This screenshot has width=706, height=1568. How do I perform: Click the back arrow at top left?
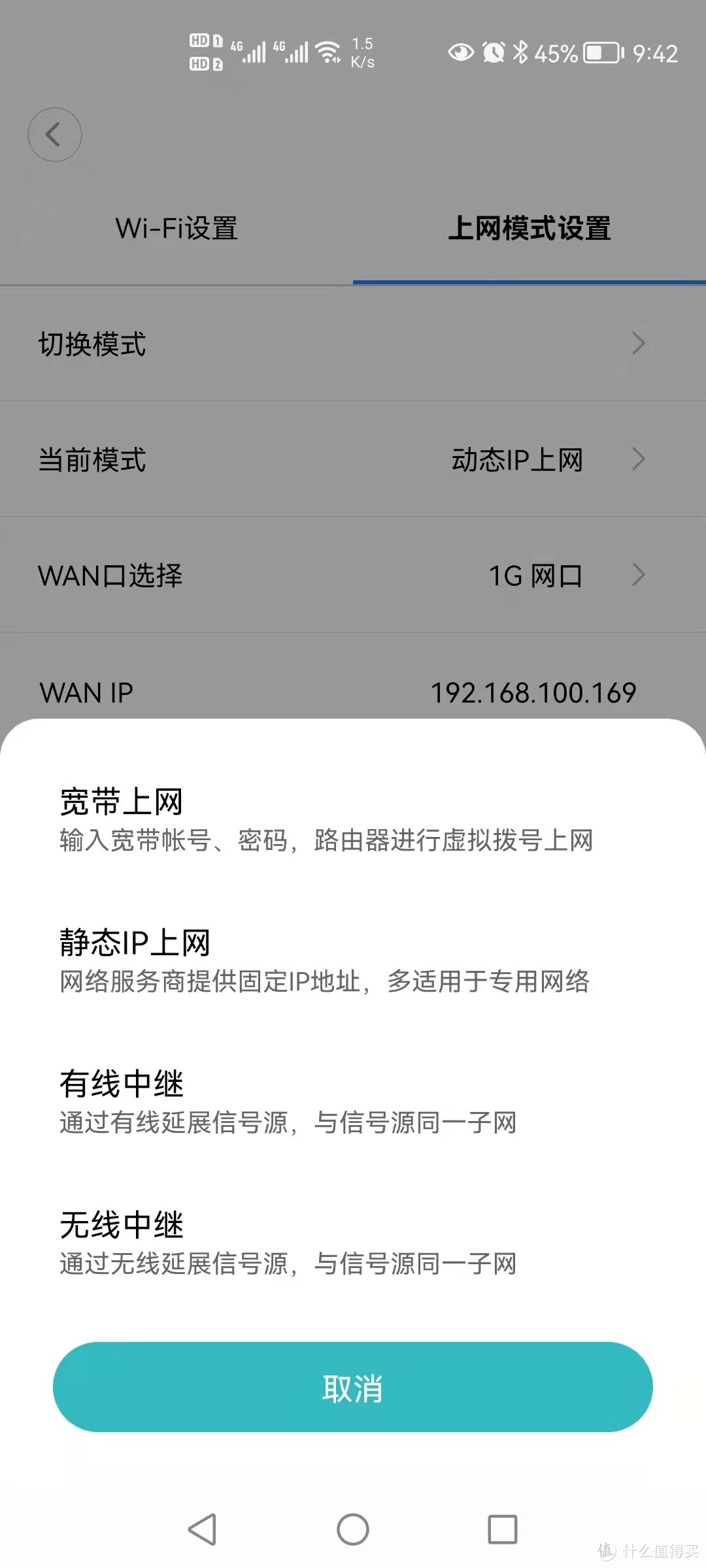54,134
